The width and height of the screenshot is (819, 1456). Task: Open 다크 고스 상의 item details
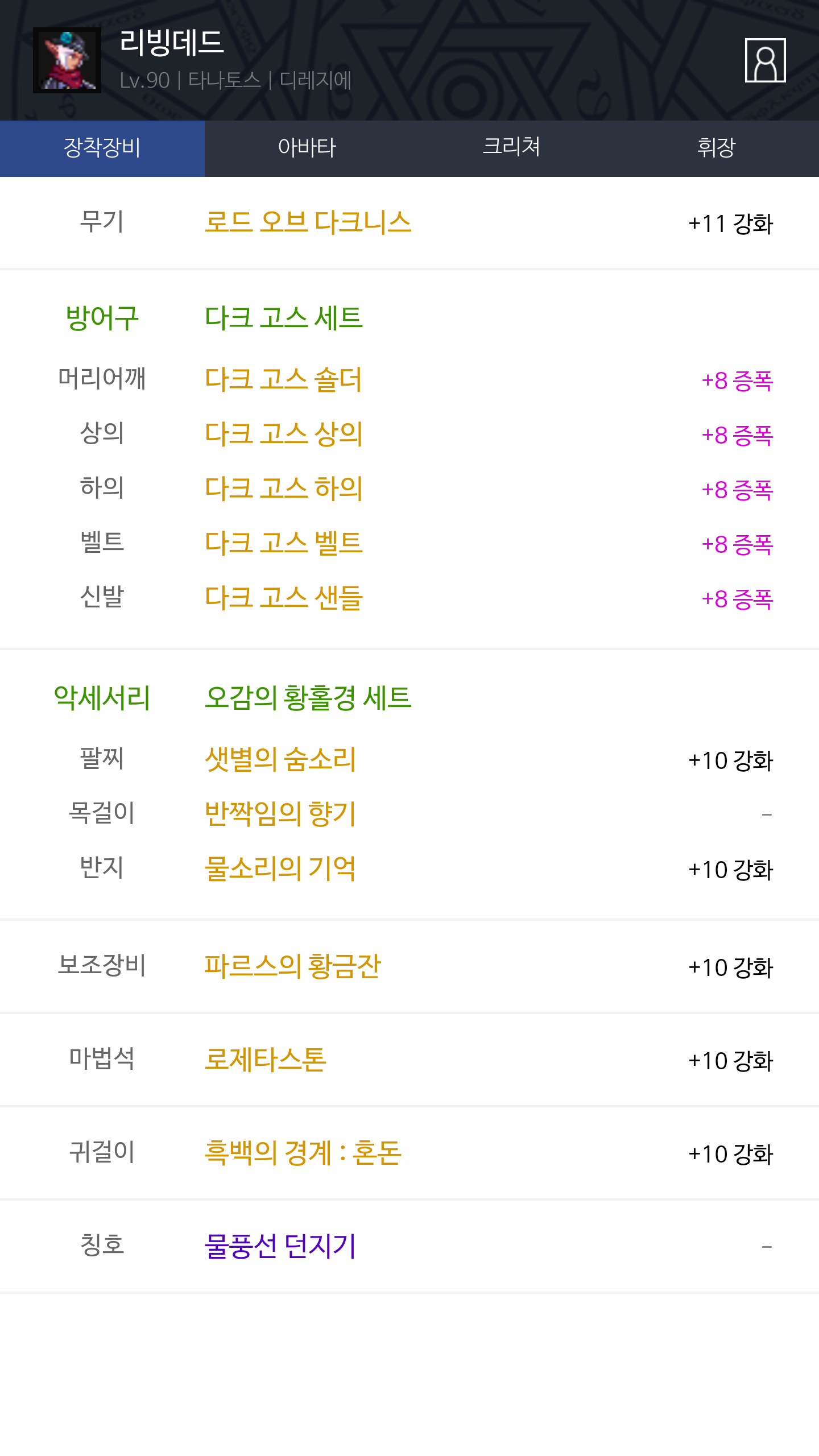click(283, 433)
